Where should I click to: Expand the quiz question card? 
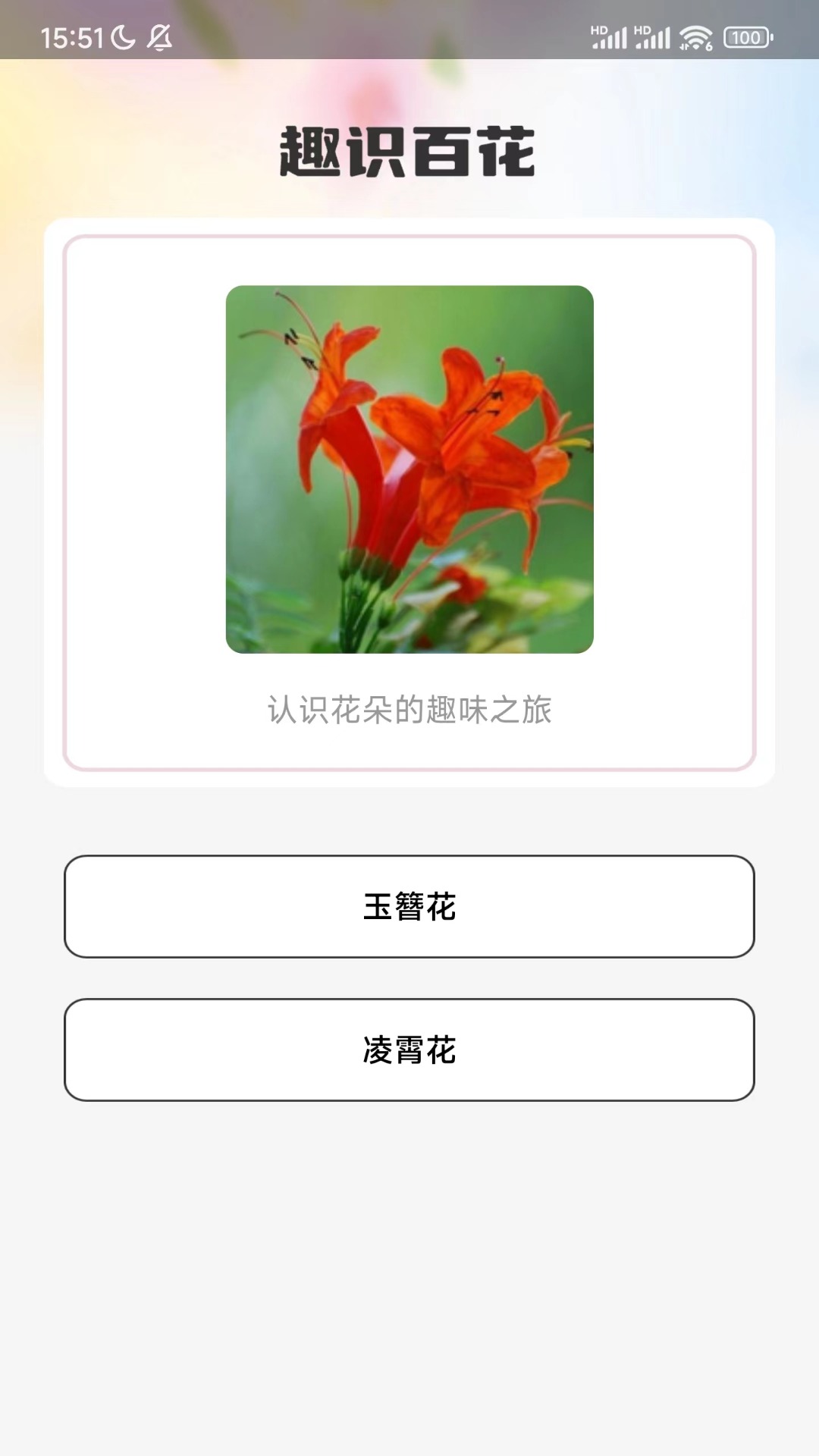point(409,500)
